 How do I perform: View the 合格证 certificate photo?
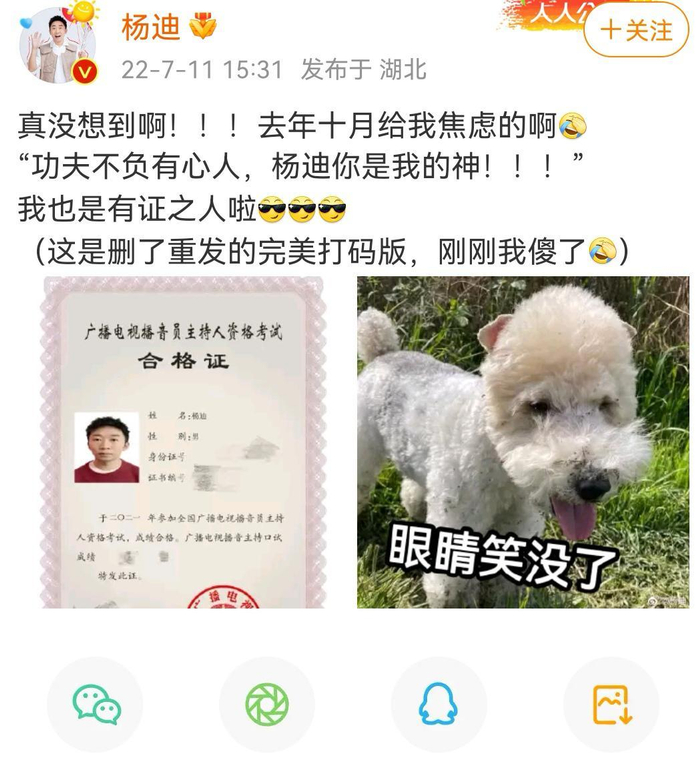183,442
